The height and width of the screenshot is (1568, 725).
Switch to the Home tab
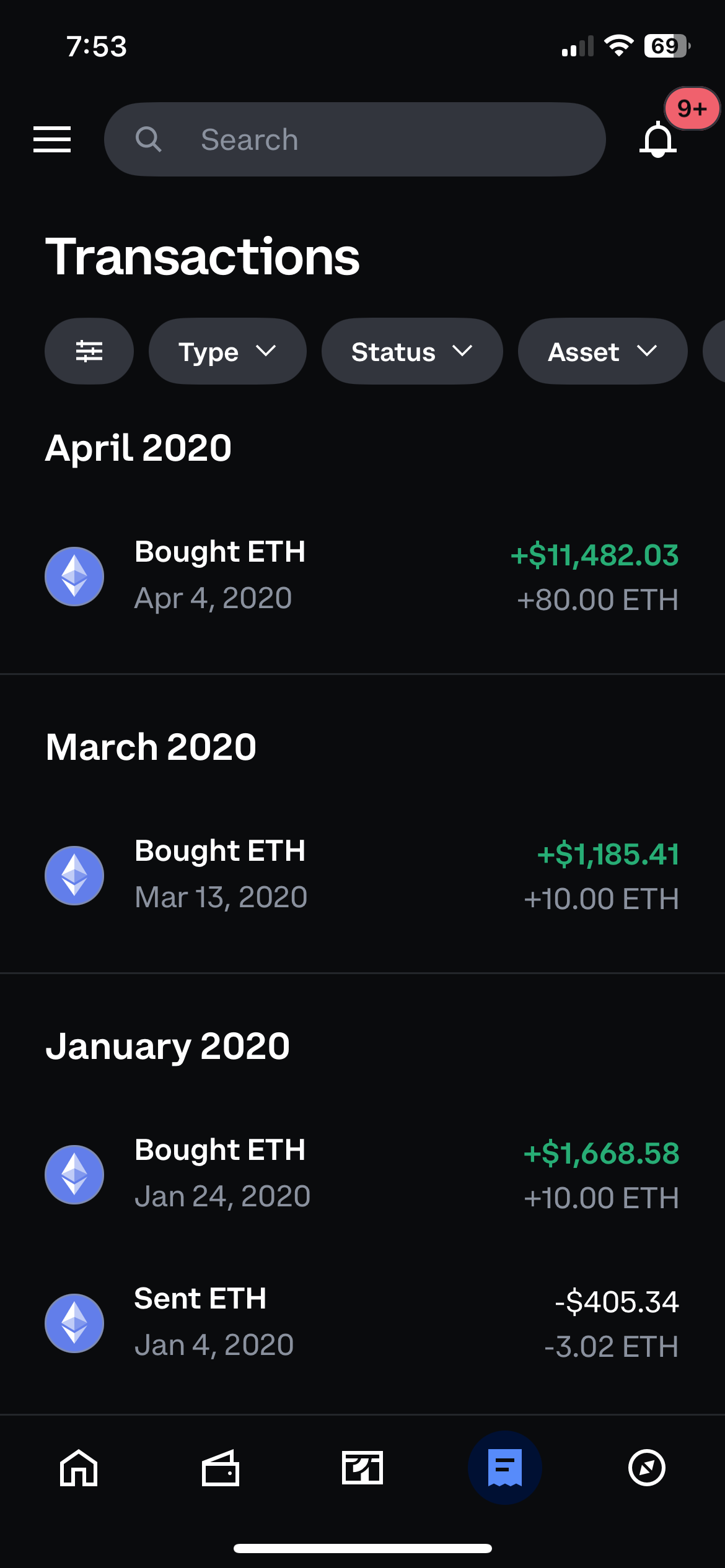(x=79, y=1468)
